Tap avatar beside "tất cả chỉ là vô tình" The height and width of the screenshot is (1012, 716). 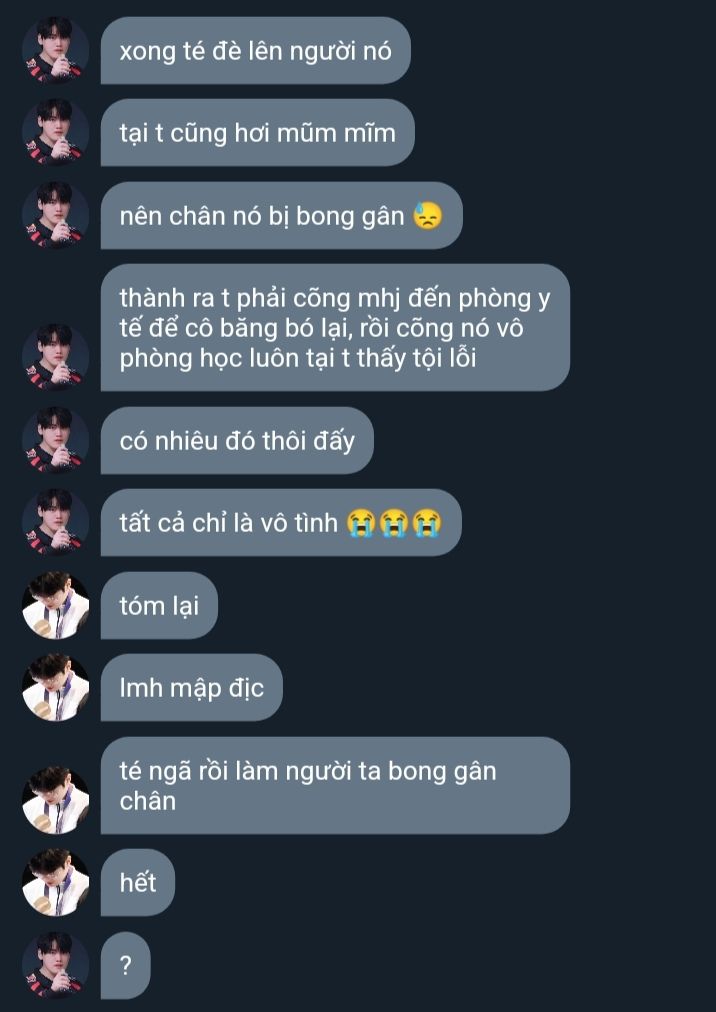point(56,522)
